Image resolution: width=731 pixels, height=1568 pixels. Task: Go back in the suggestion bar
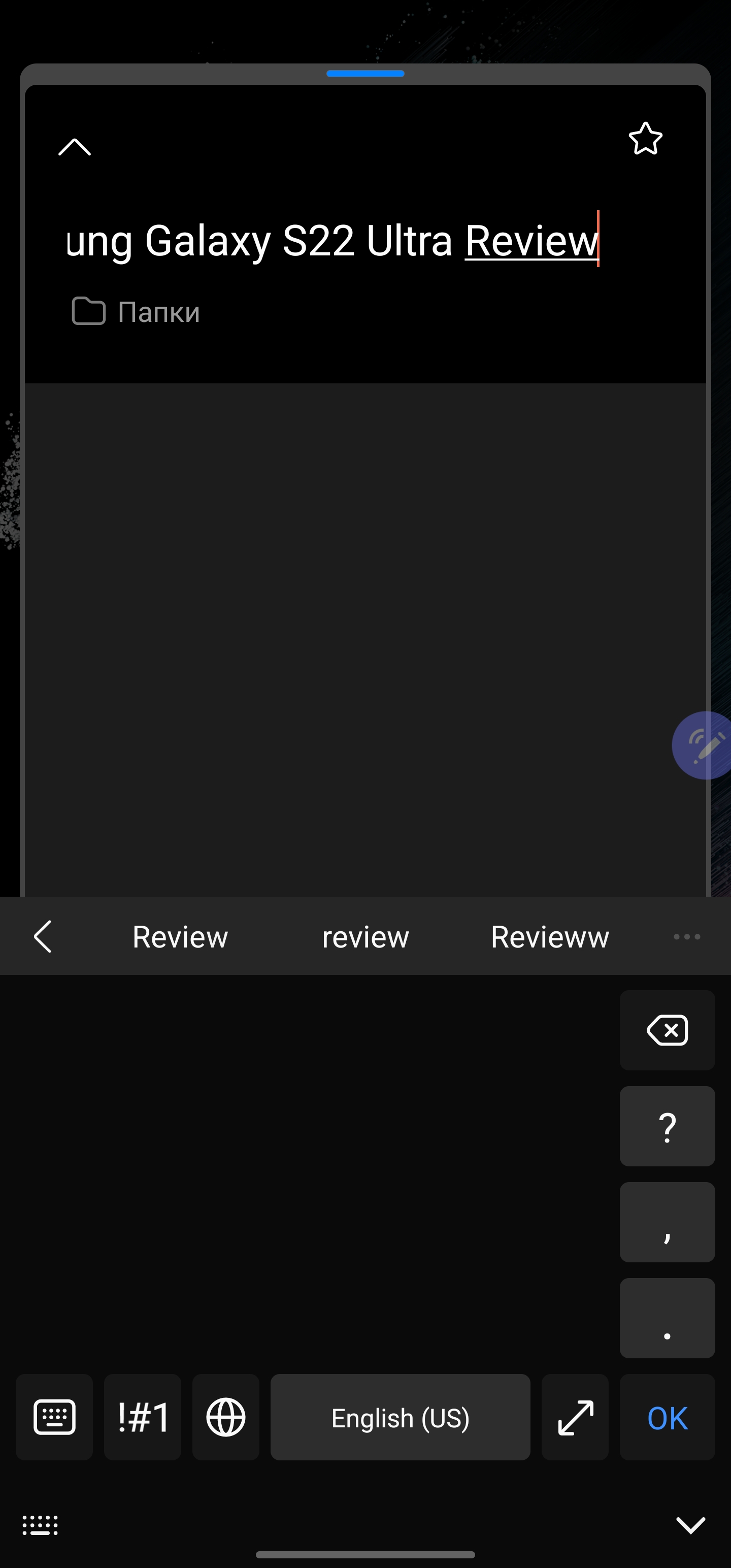coord(43,936)
